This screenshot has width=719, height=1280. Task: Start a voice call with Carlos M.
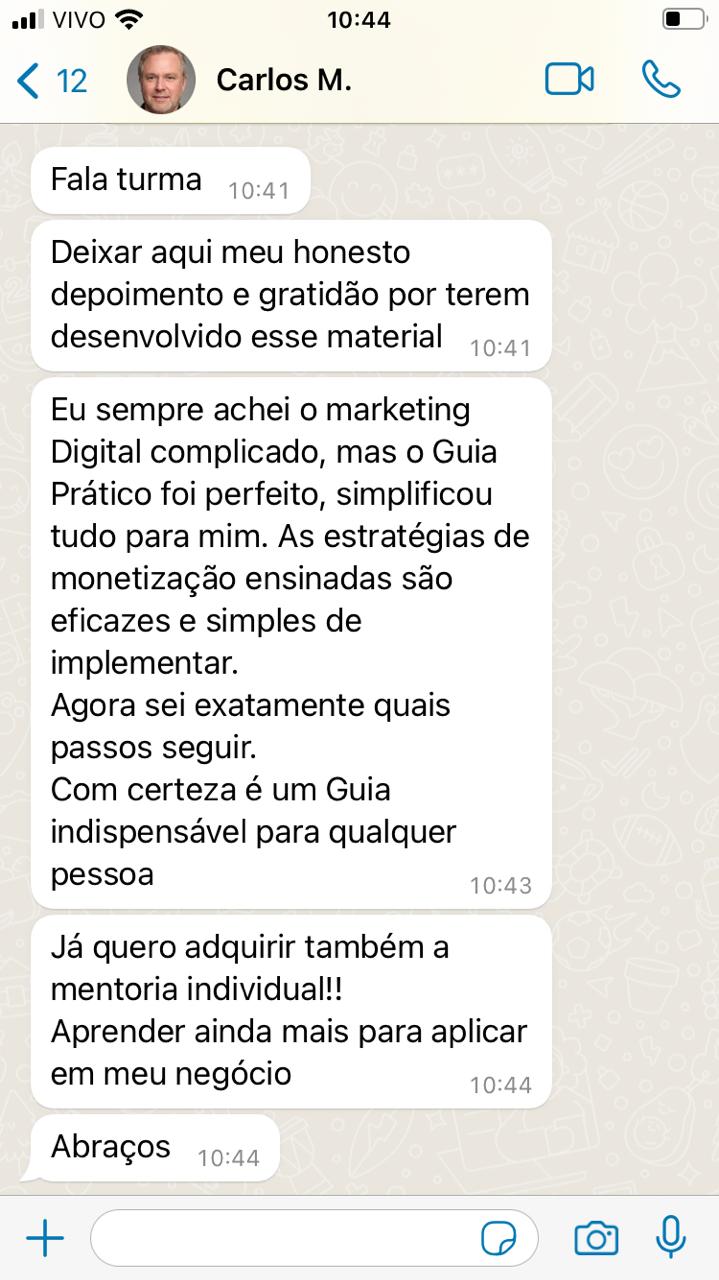pos(661,80)
